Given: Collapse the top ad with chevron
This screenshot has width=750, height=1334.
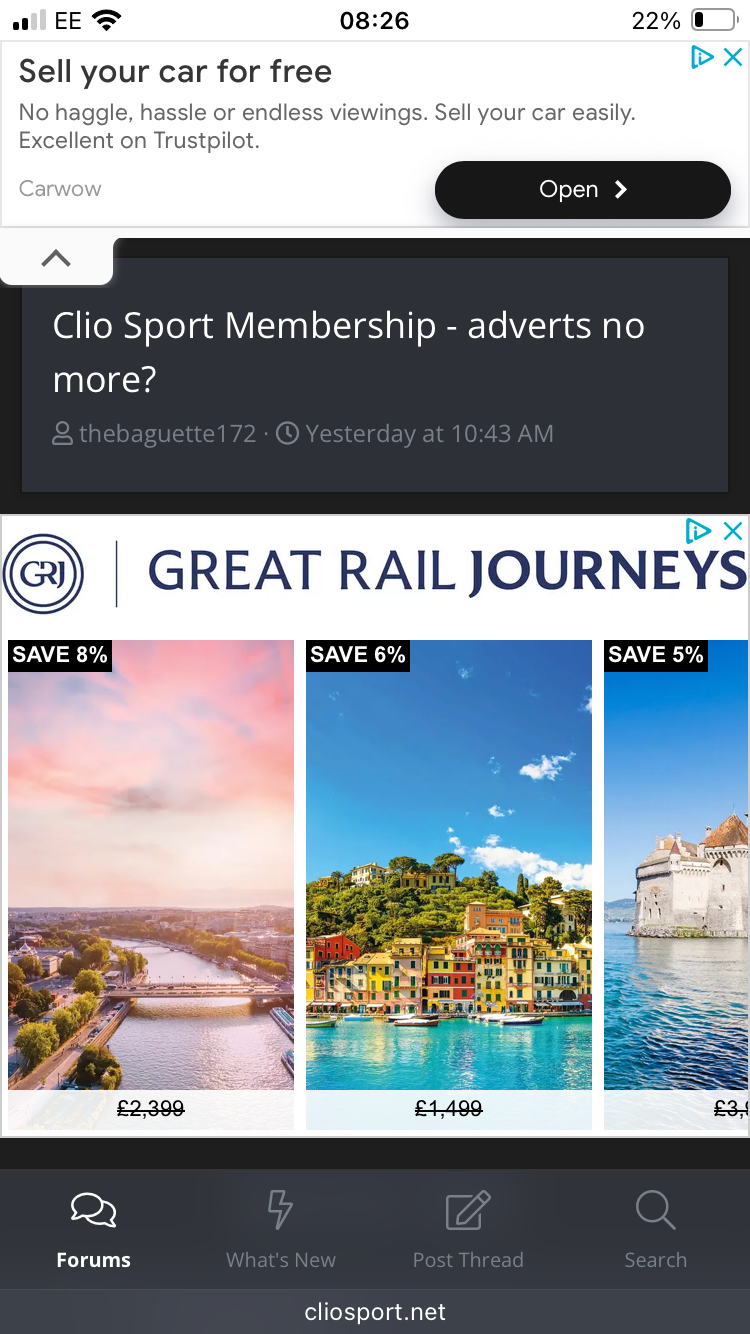Looking at the screenshot, I should (x=56, y=259).
